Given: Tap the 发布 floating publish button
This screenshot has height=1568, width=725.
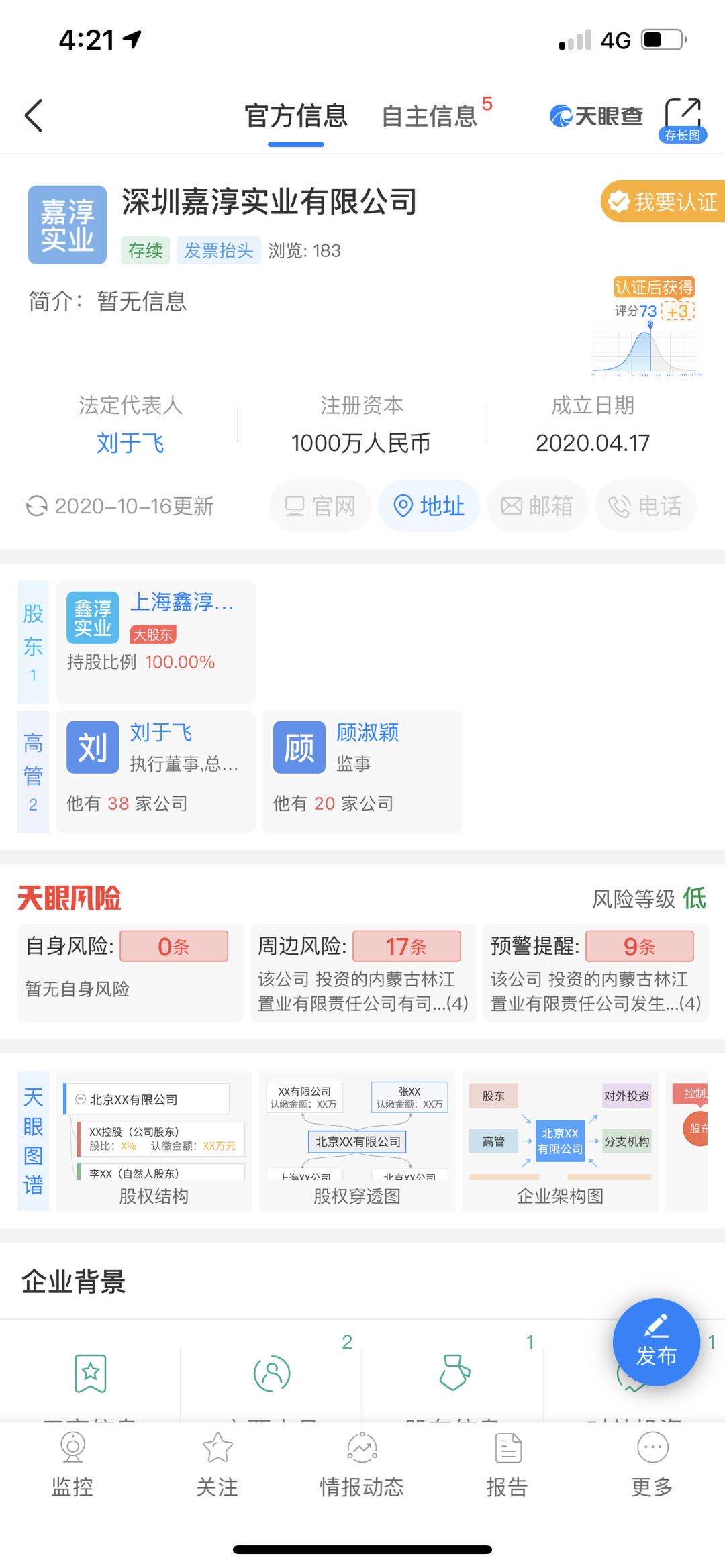Looking at the screenshot, I should coord(658,1344).
